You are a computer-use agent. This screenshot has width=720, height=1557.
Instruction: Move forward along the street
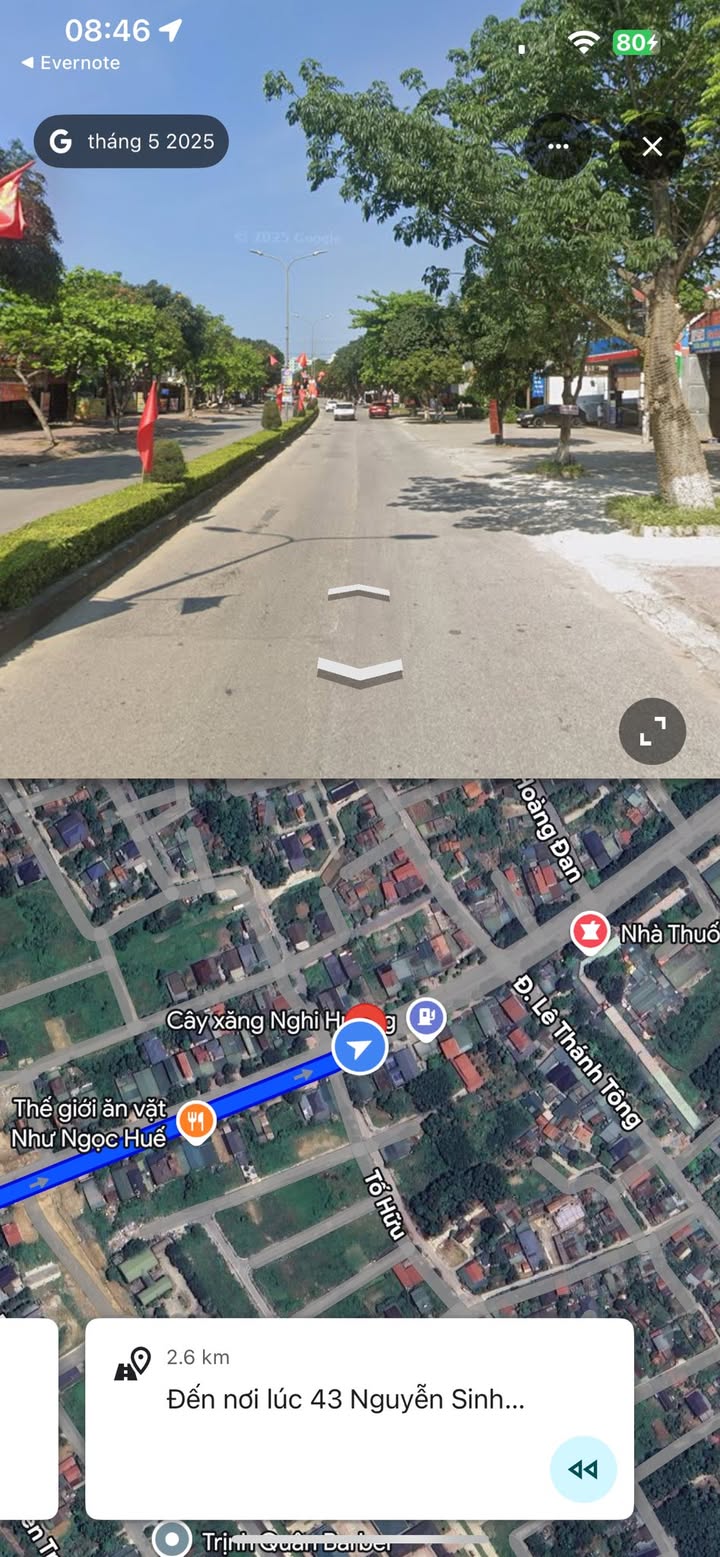[359, 593]
